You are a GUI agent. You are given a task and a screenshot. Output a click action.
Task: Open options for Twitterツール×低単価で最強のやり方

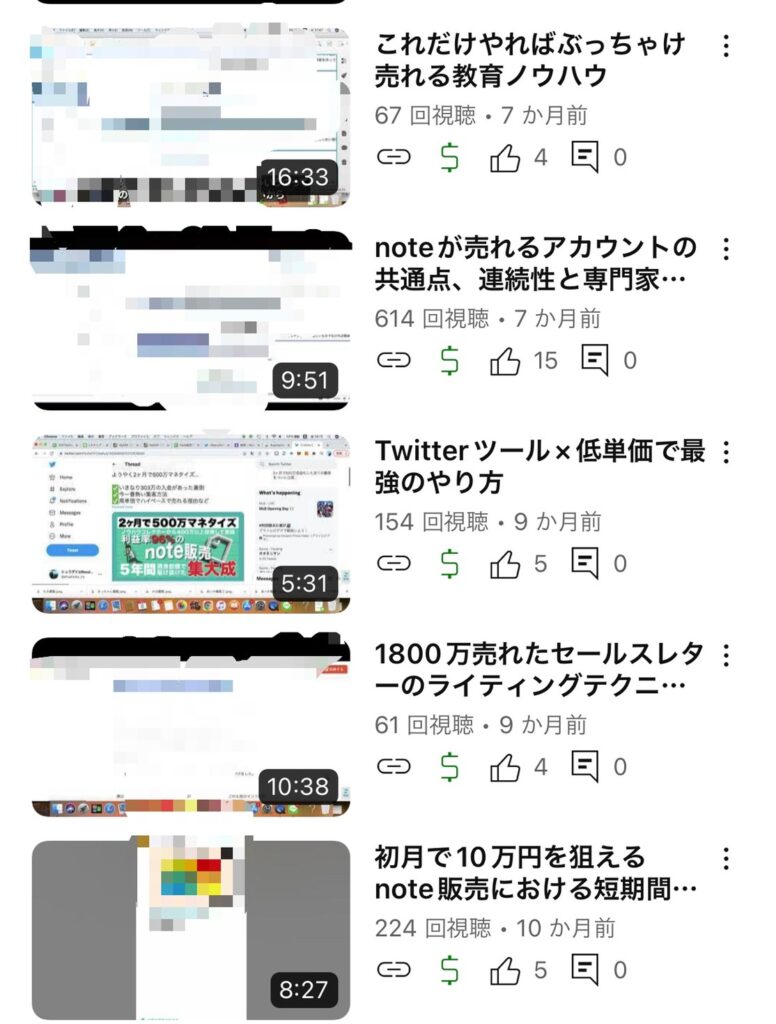[727, 452]
